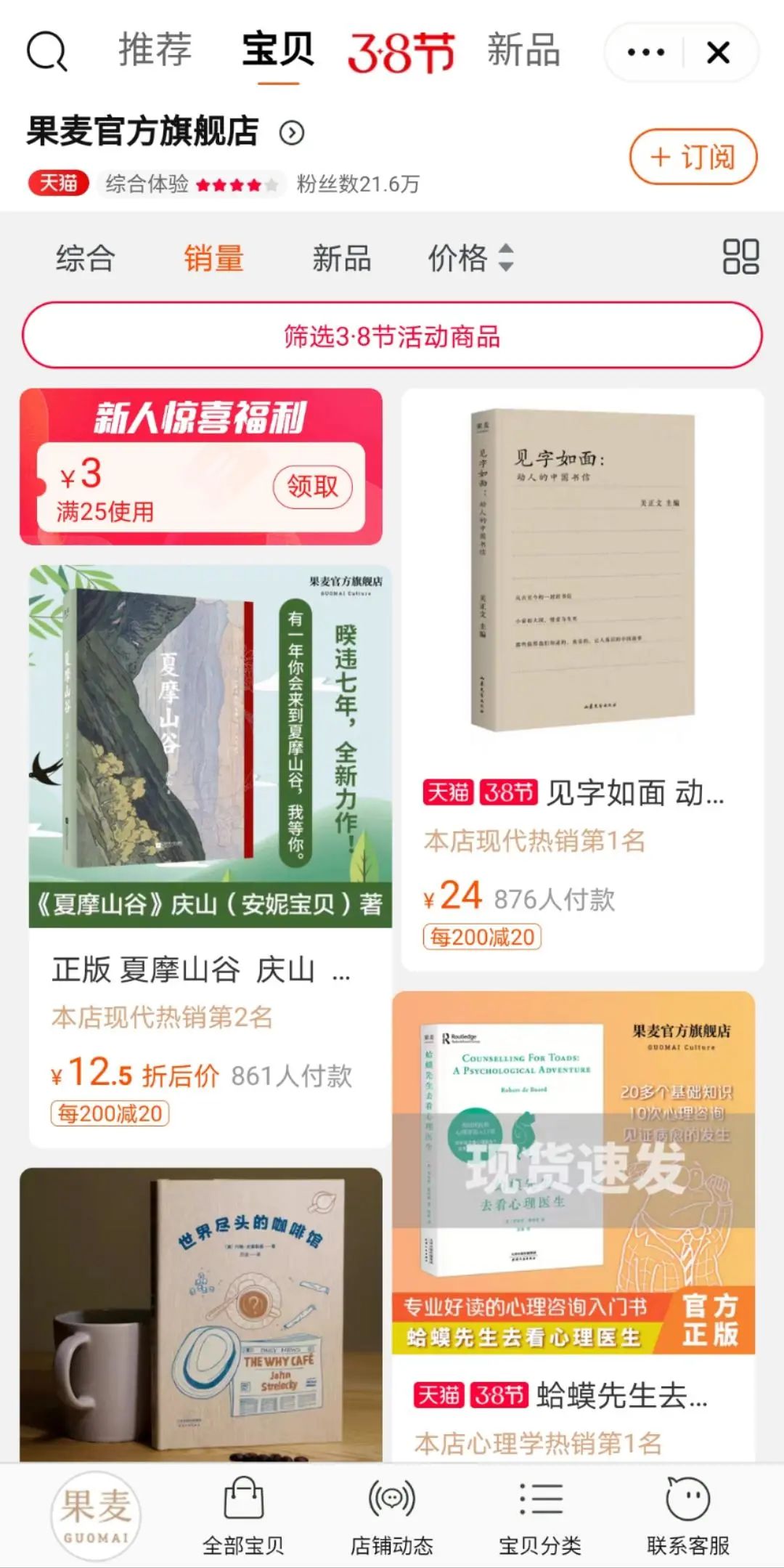Close the mini program with X

click(718, 52)
